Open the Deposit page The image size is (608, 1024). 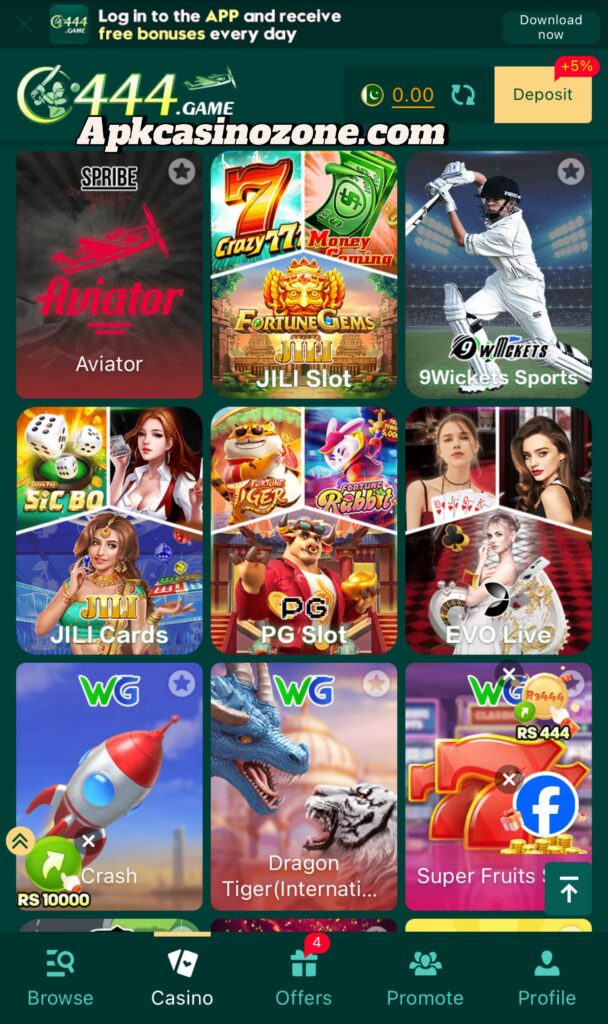543,95
